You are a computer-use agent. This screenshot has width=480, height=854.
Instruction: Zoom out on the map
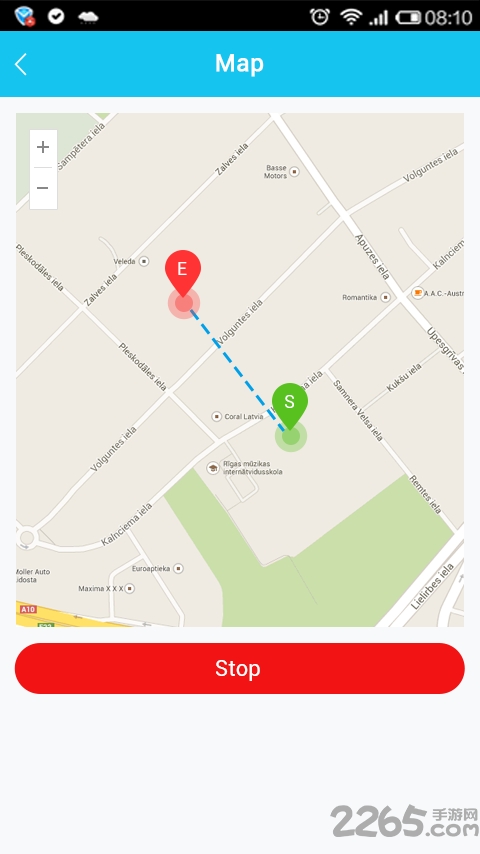tap(43, 188)
